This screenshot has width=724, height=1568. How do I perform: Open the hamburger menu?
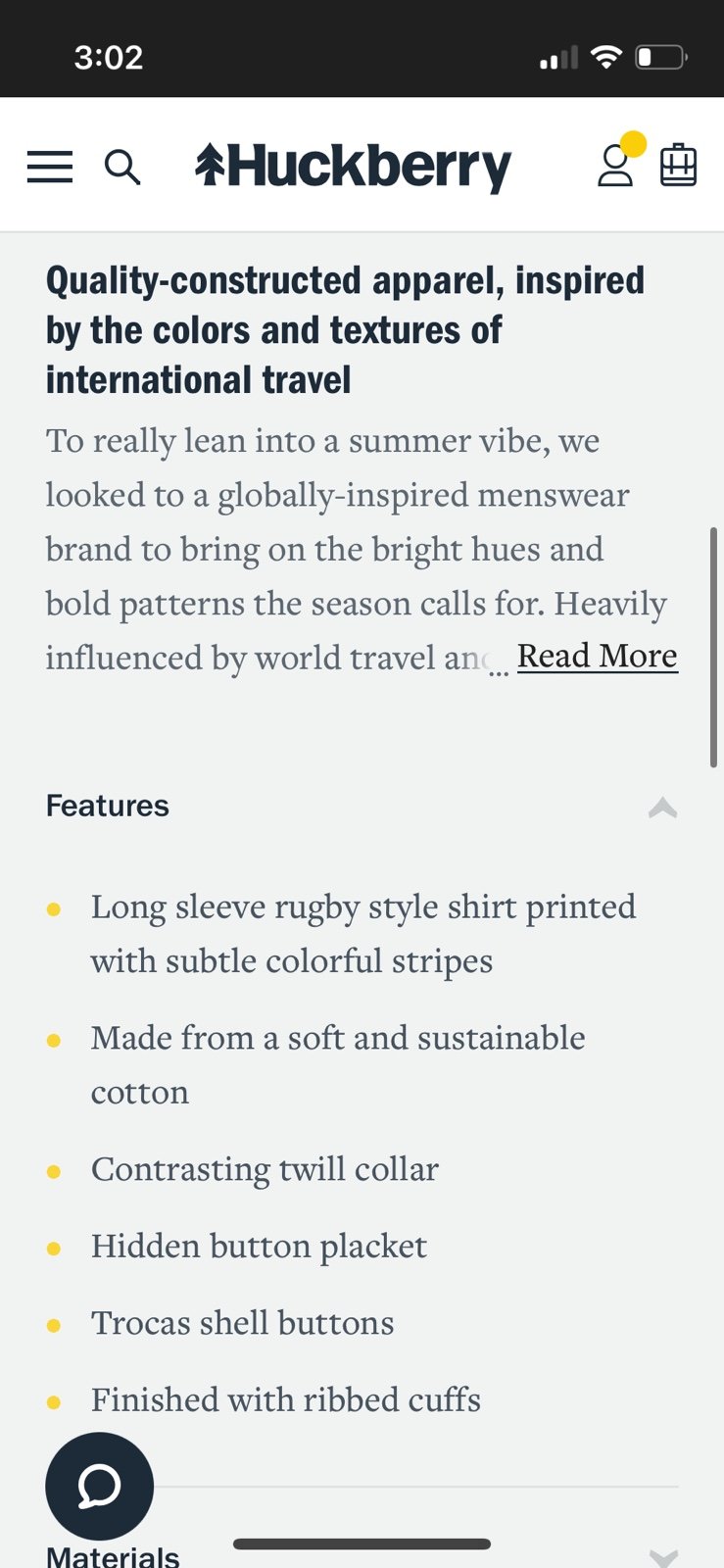[x=50, y=168]
